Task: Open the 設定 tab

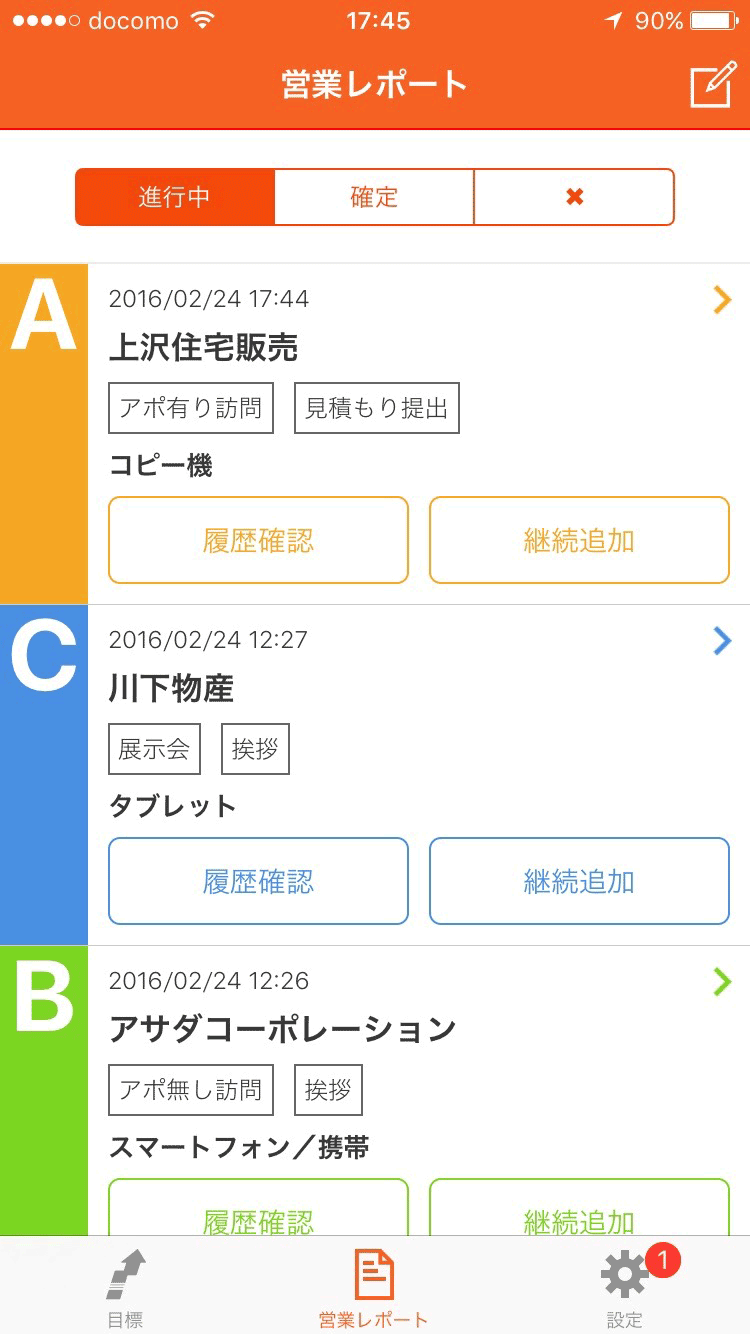Action: [625, 1287]
